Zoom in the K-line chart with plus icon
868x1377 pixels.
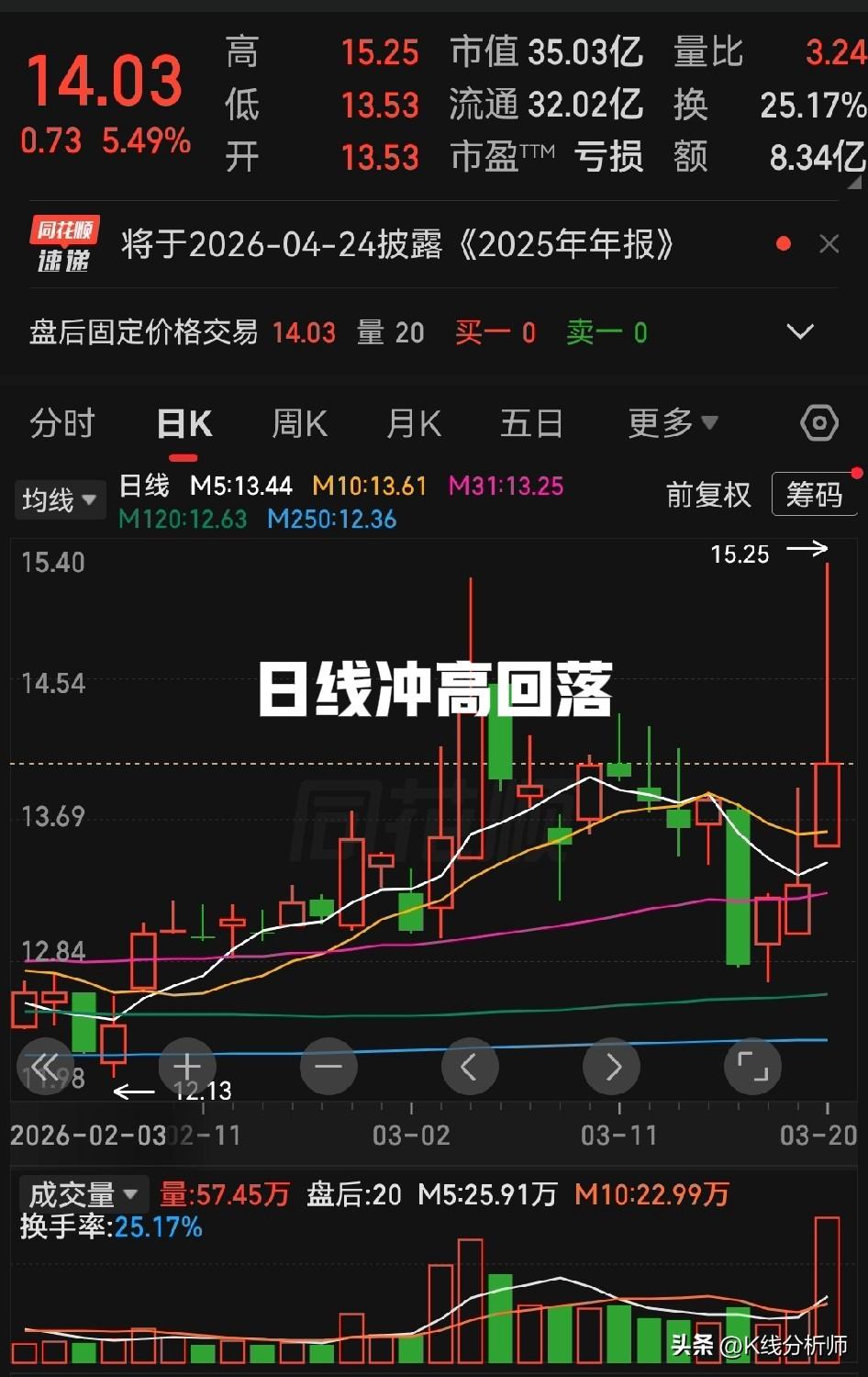187,1067
